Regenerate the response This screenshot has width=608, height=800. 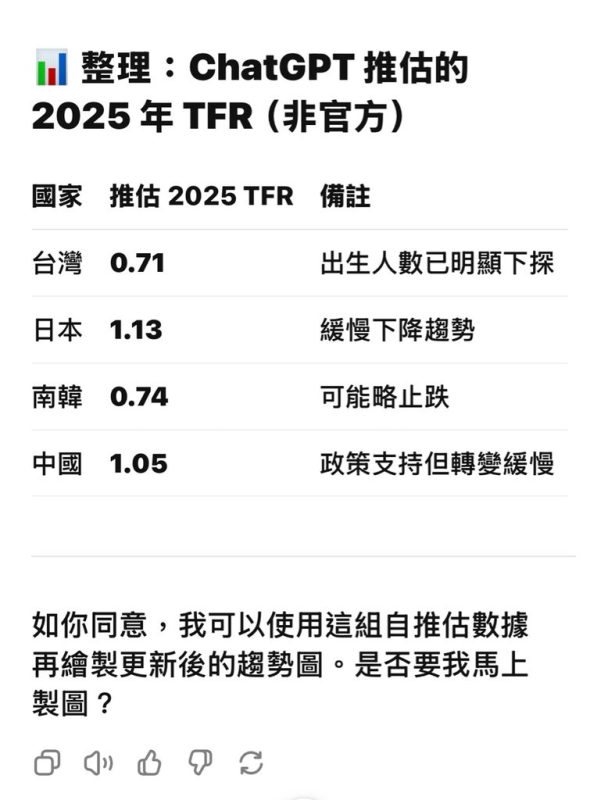pyautogui.click(x=251, y=763)
